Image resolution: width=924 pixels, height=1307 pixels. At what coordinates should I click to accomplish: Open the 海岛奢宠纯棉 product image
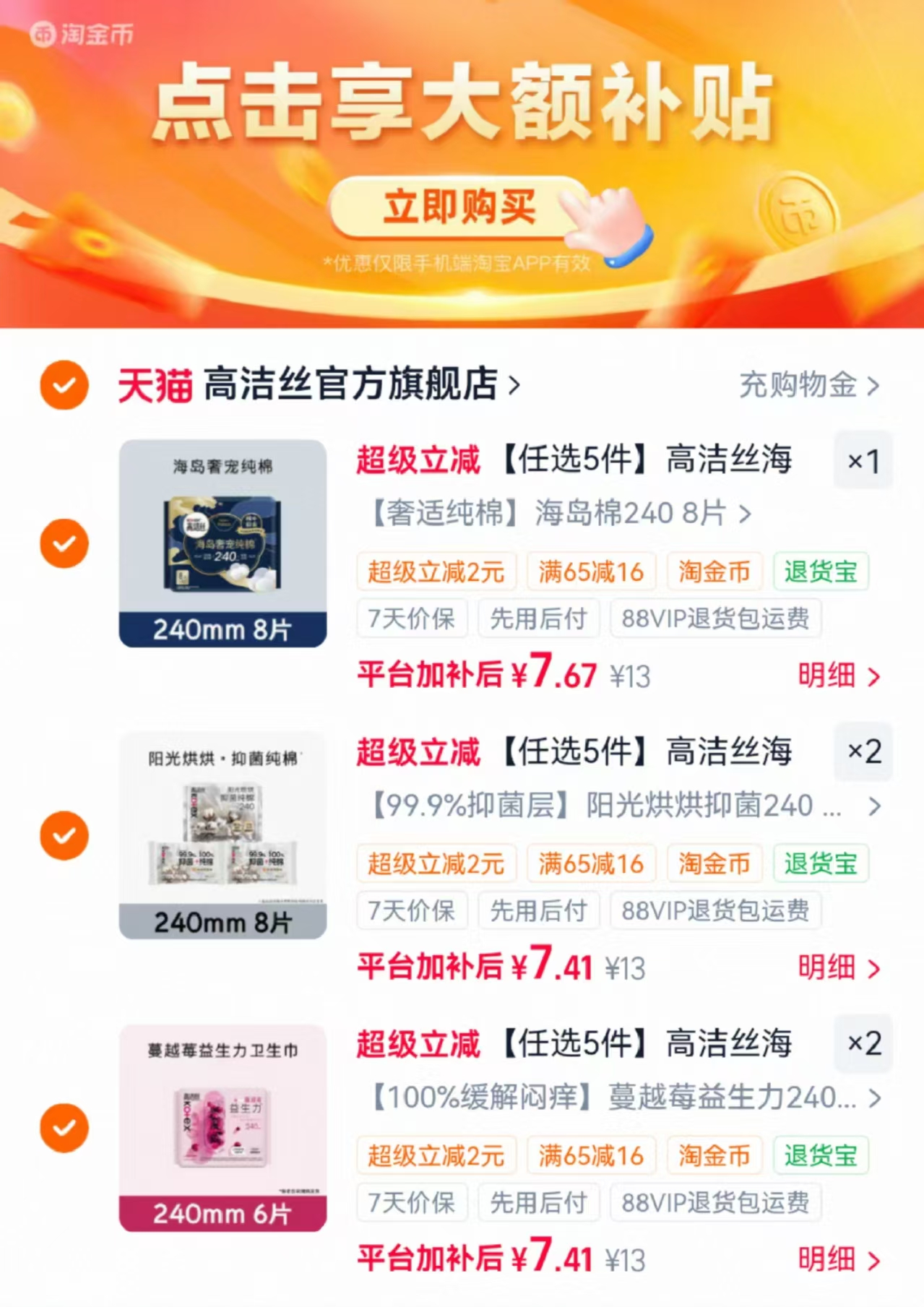point(223,543)
